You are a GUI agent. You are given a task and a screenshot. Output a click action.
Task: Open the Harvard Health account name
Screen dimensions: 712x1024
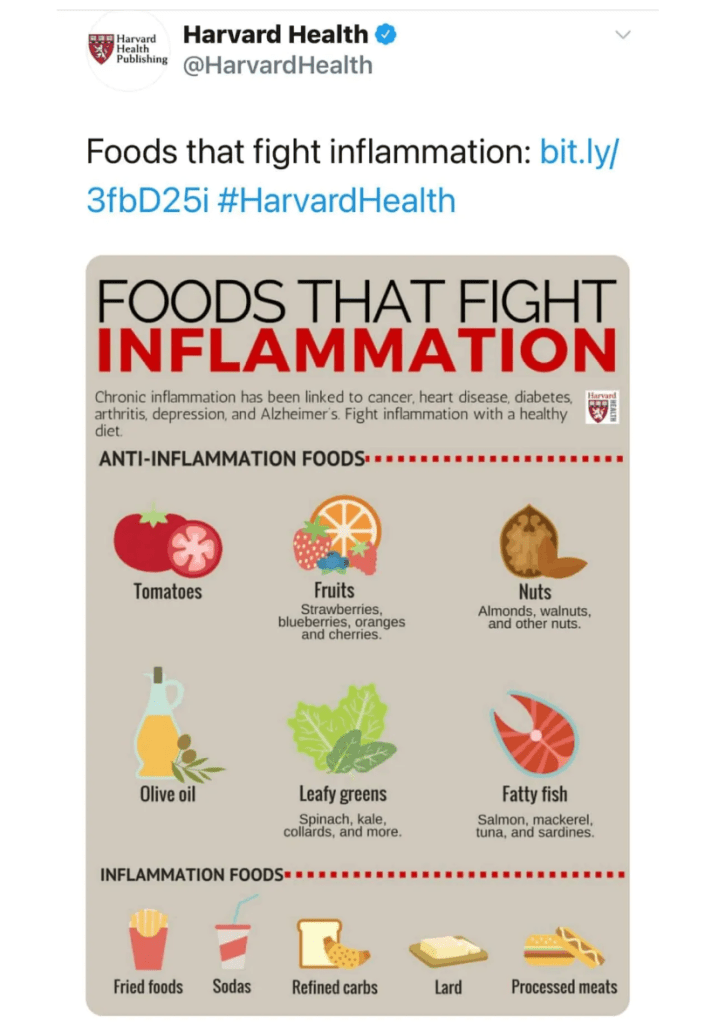pos(275,35)
